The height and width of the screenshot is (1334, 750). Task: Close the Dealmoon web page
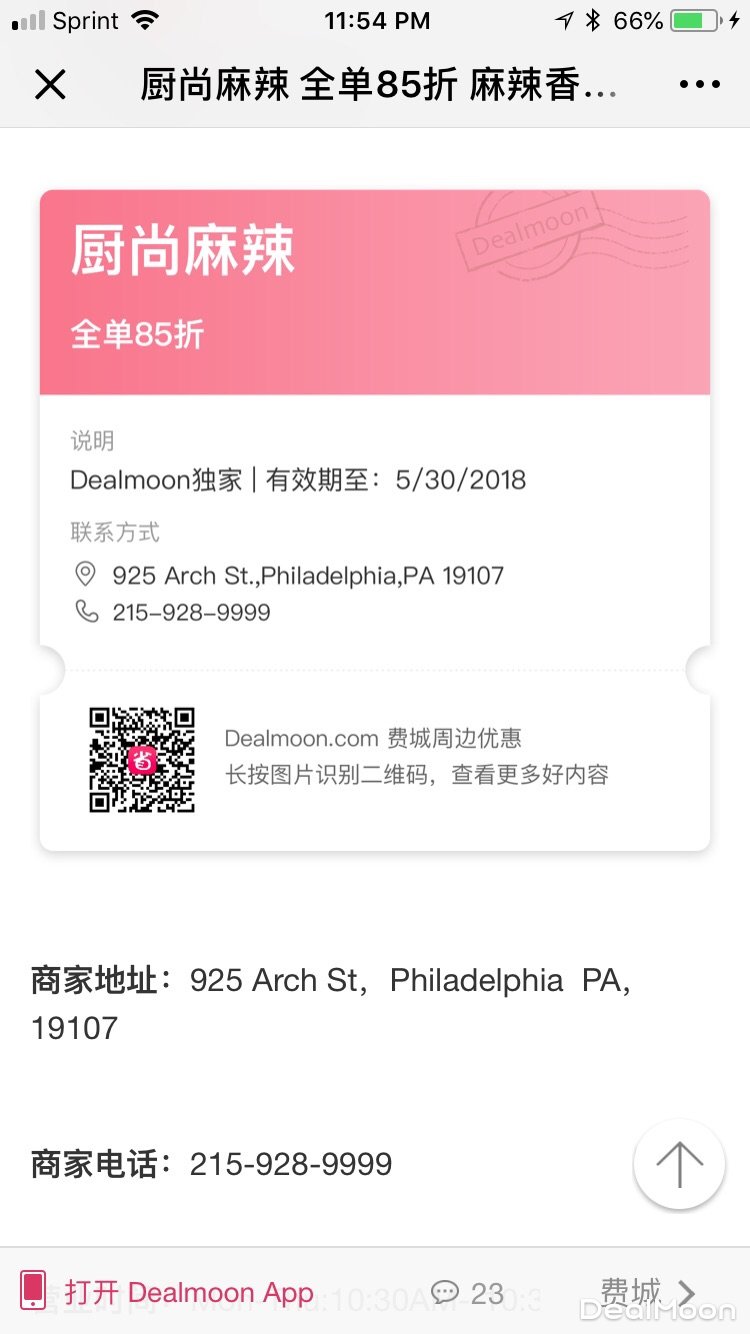pos(49,85)
